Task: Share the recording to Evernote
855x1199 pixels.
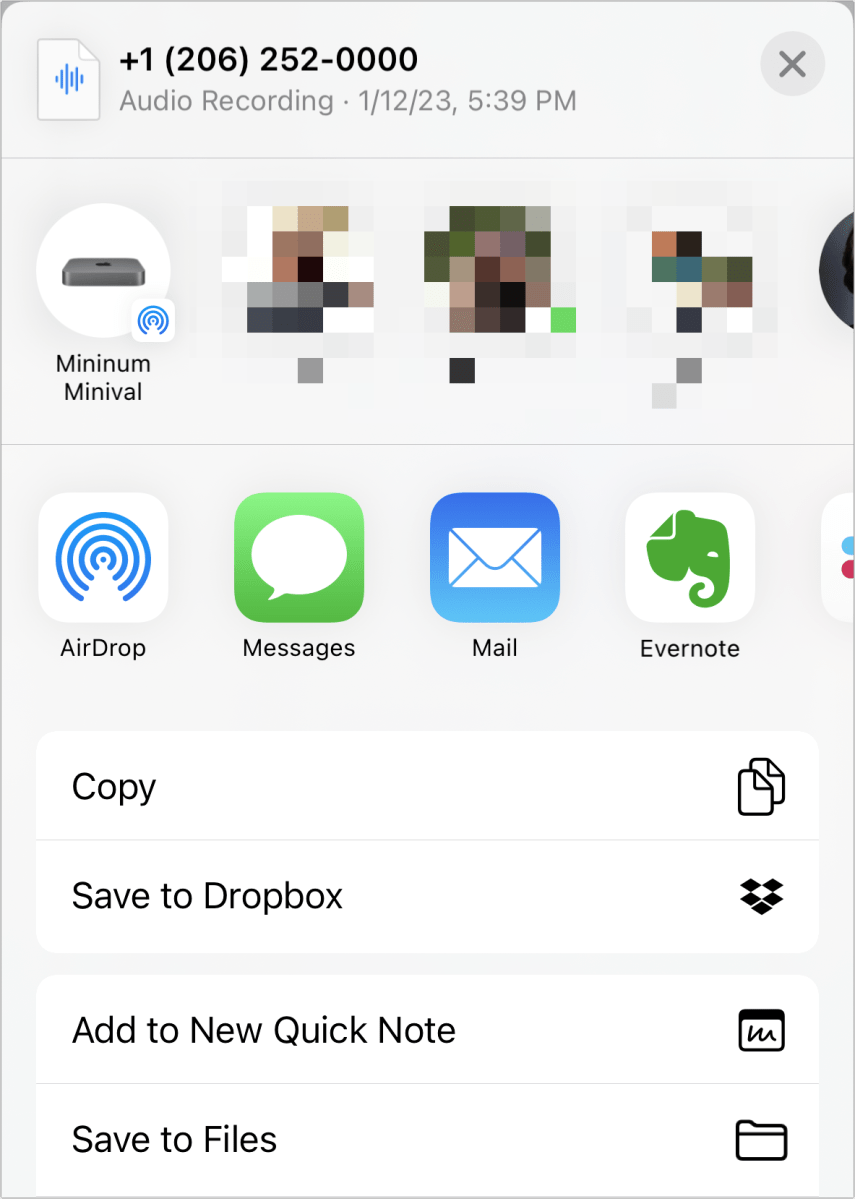Action: (690, 558)
